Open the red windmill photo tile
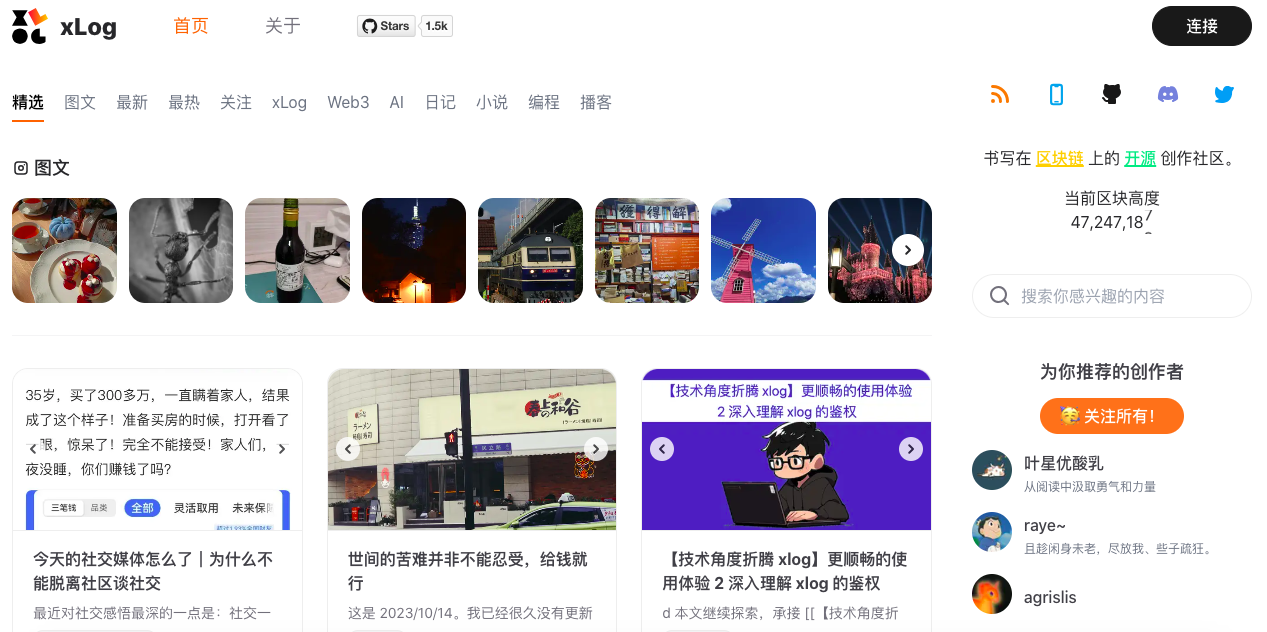 [763, 250]
